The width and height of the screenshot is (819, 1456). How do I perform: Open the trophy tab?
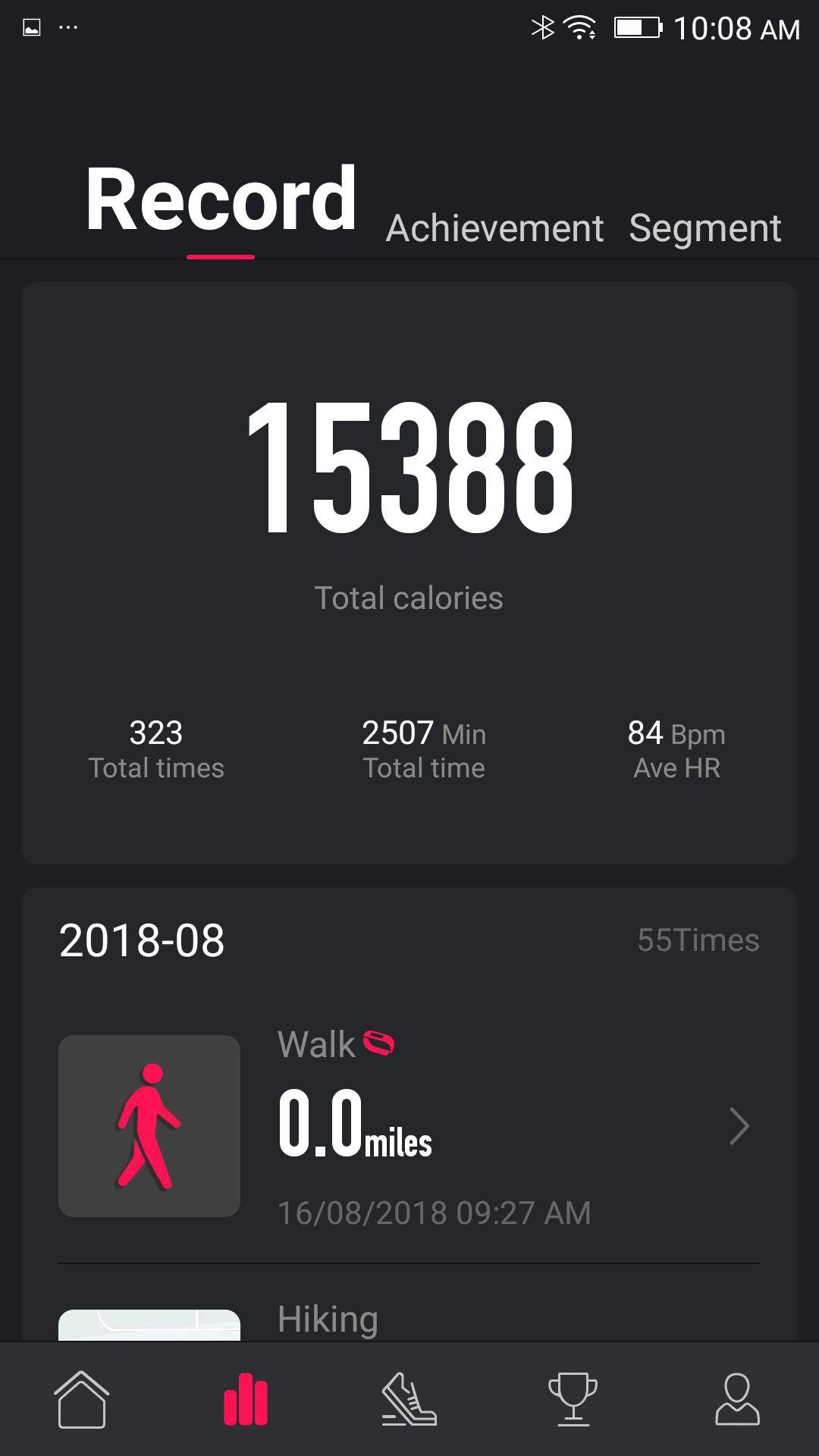point(573,1399)
